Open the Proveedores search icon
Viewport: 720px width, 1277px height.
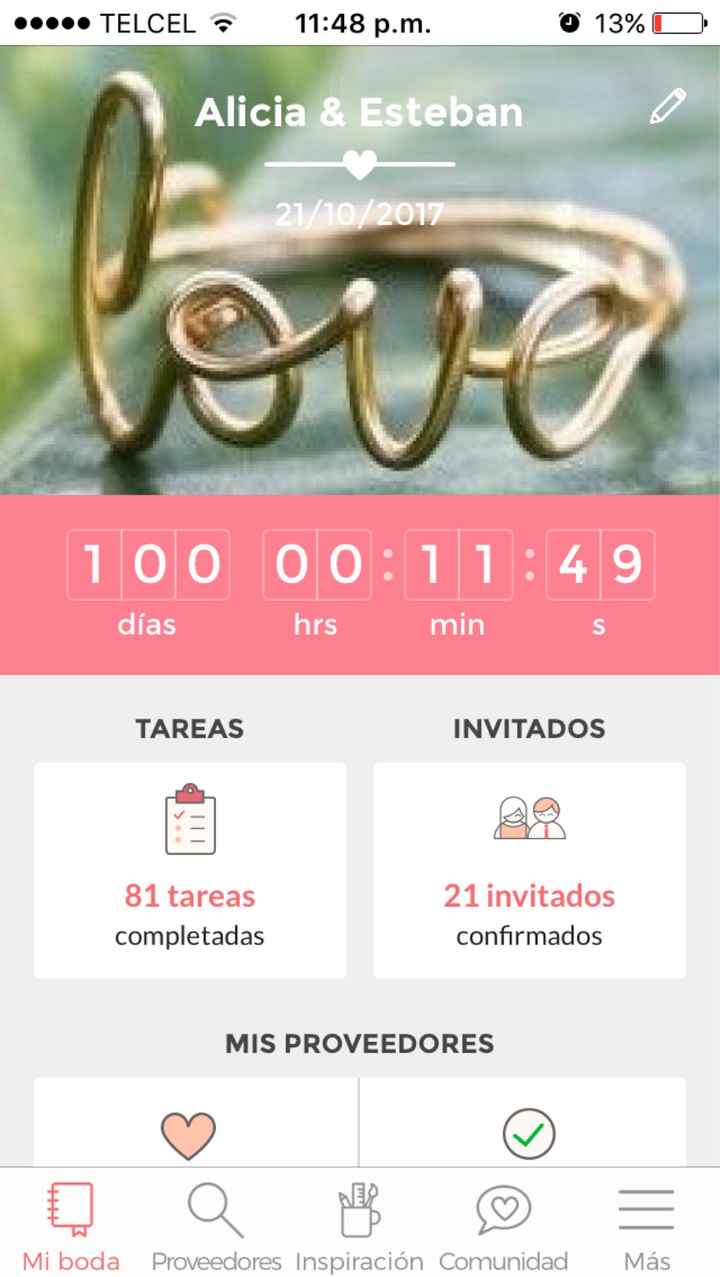[x=213, y=1209]
